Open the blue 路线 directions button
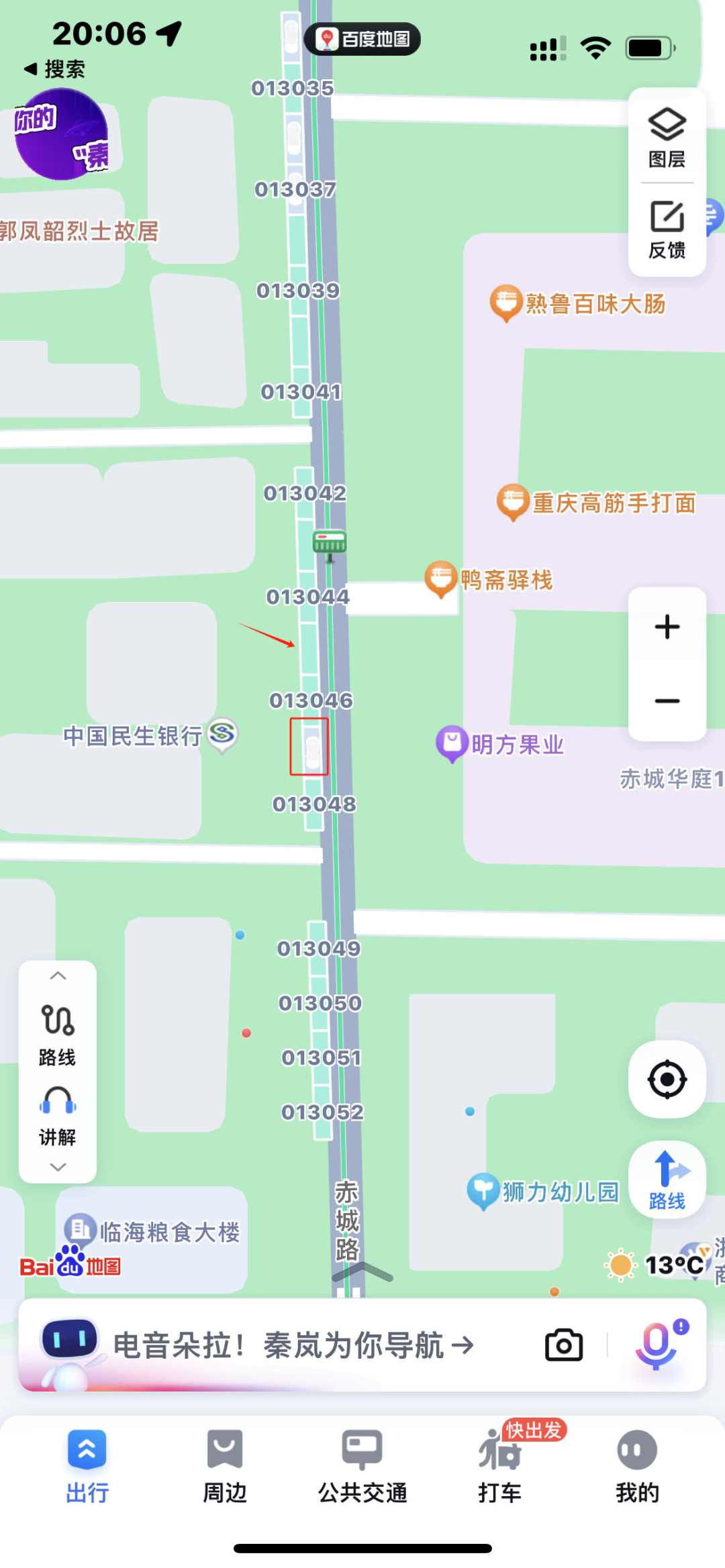Screen dimensions: 725x1568 click(x=667, y=1179)
